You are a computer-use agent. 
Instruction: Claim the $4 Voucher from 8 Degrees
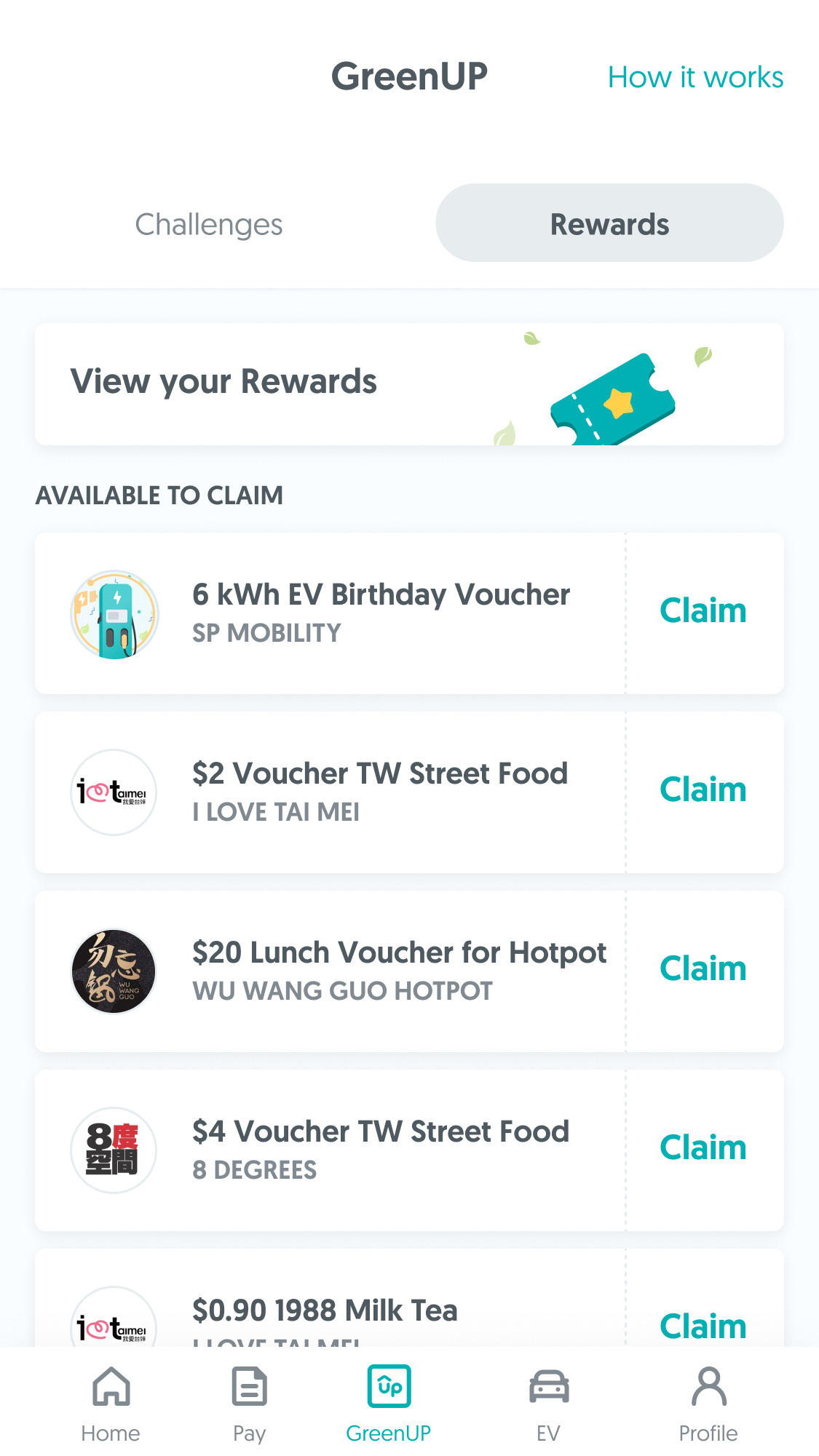tap(703, 1148)
